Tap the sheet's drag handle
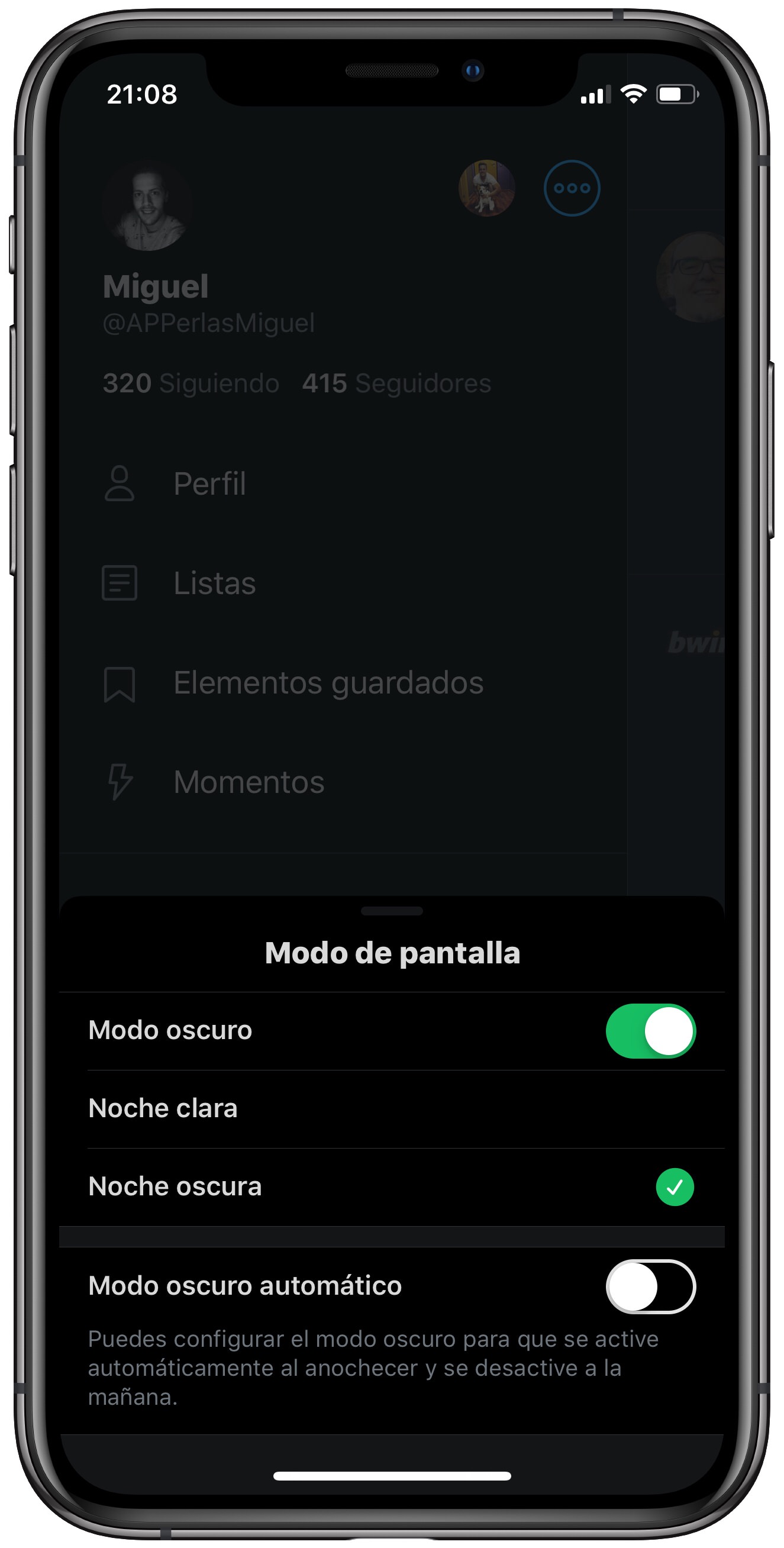This screenshot has width=784, height=1548. (x=392, y=911)
